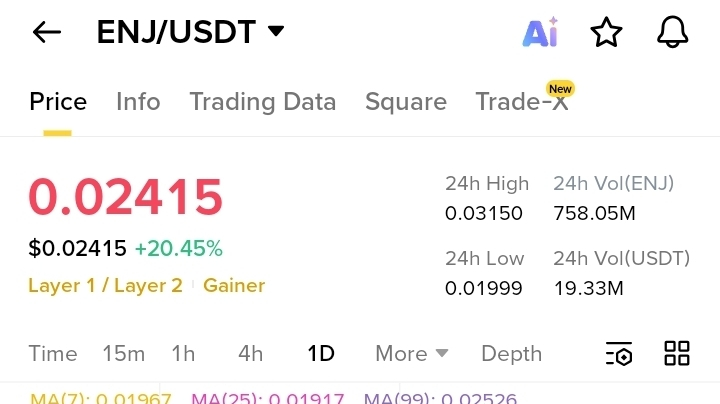Switch to the Info tab
Image resolution: width=720 pixels, height=404 pixels.
pyautogui.click(x=138, y=101)
